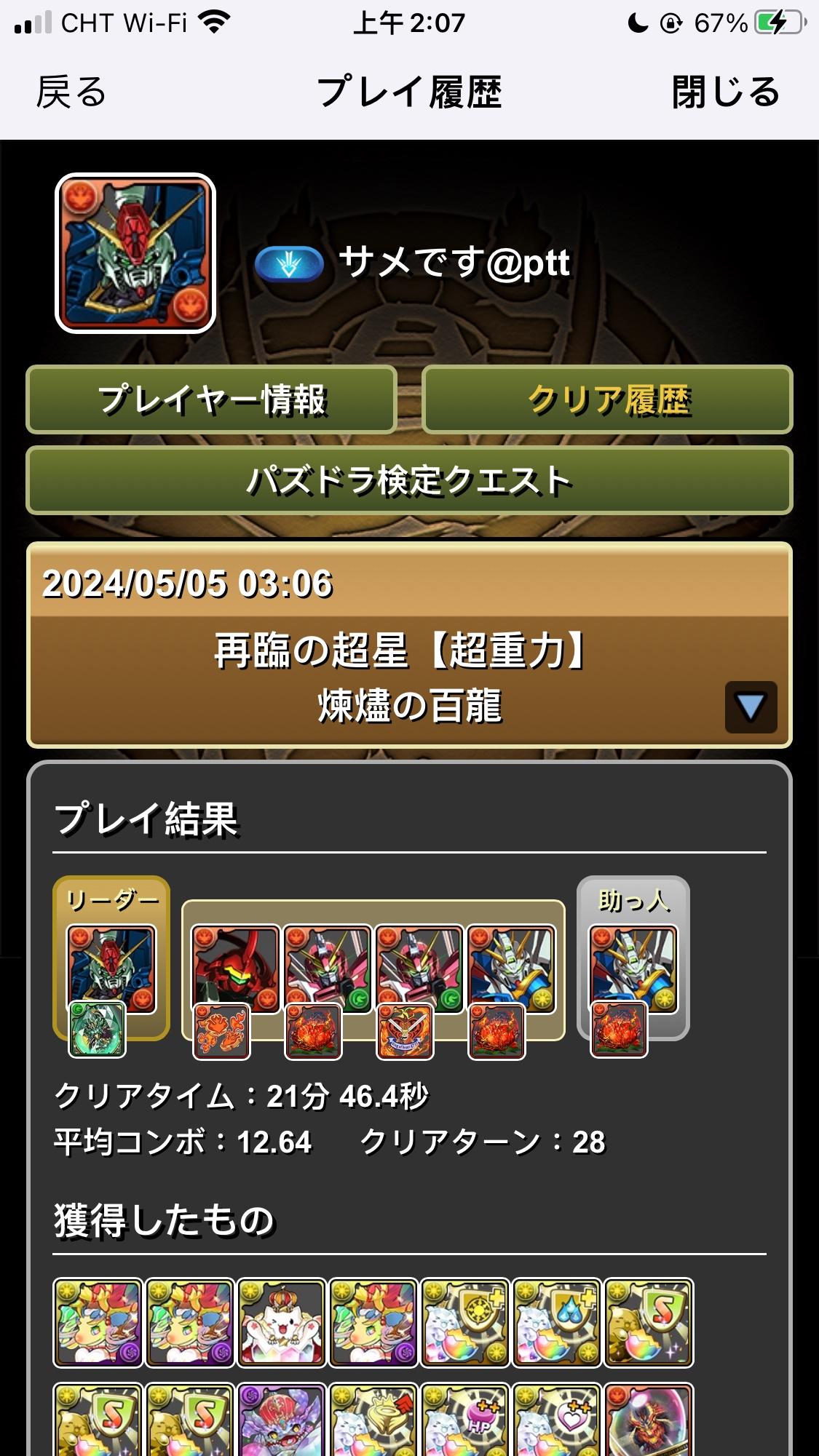This screenshot has width=819, height=1456.
Task: Open the プレイヤー情報 tab
Action: pos(211,399)
